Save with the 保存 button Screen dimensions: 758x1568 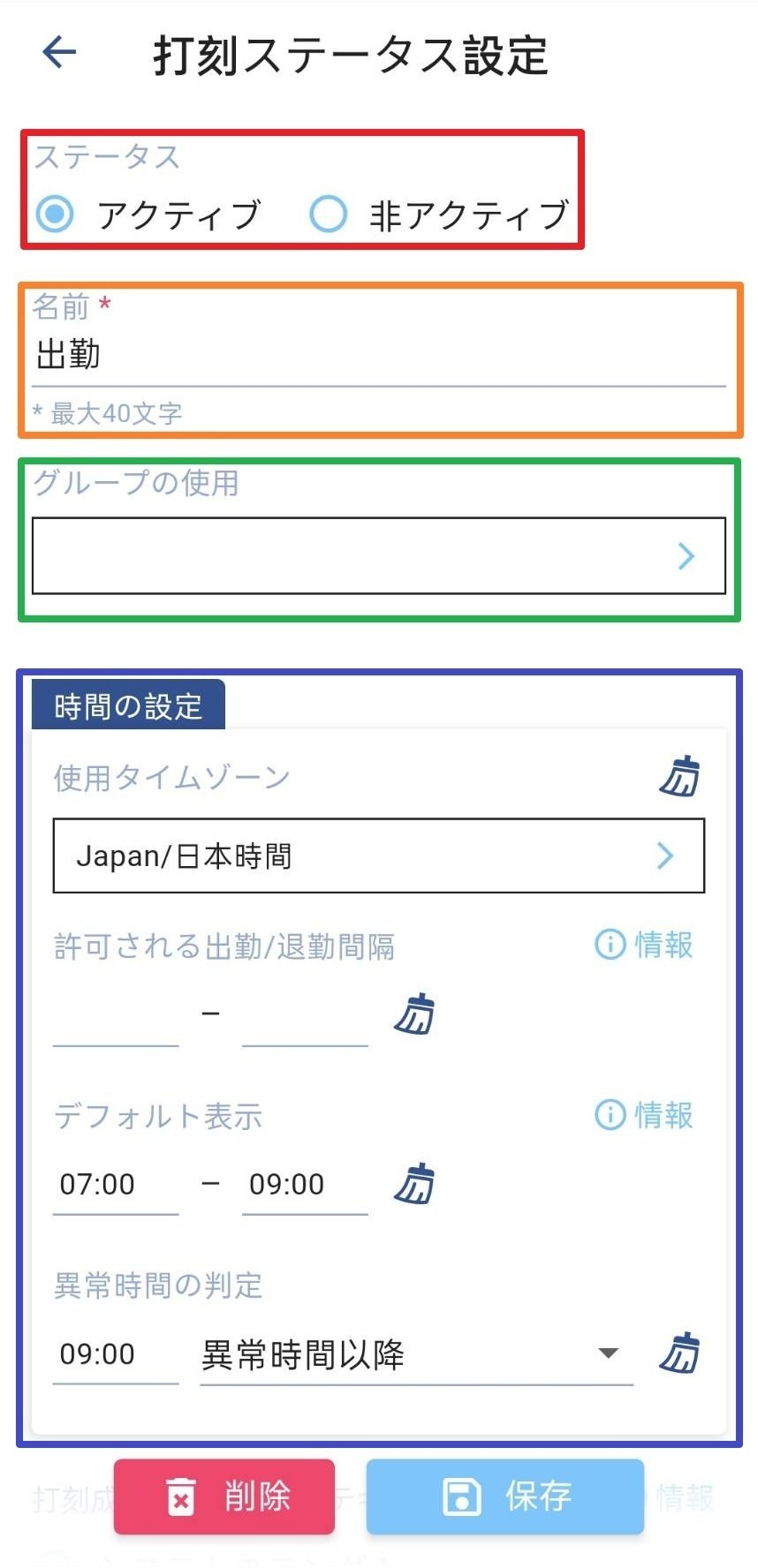pos(505,1496)
